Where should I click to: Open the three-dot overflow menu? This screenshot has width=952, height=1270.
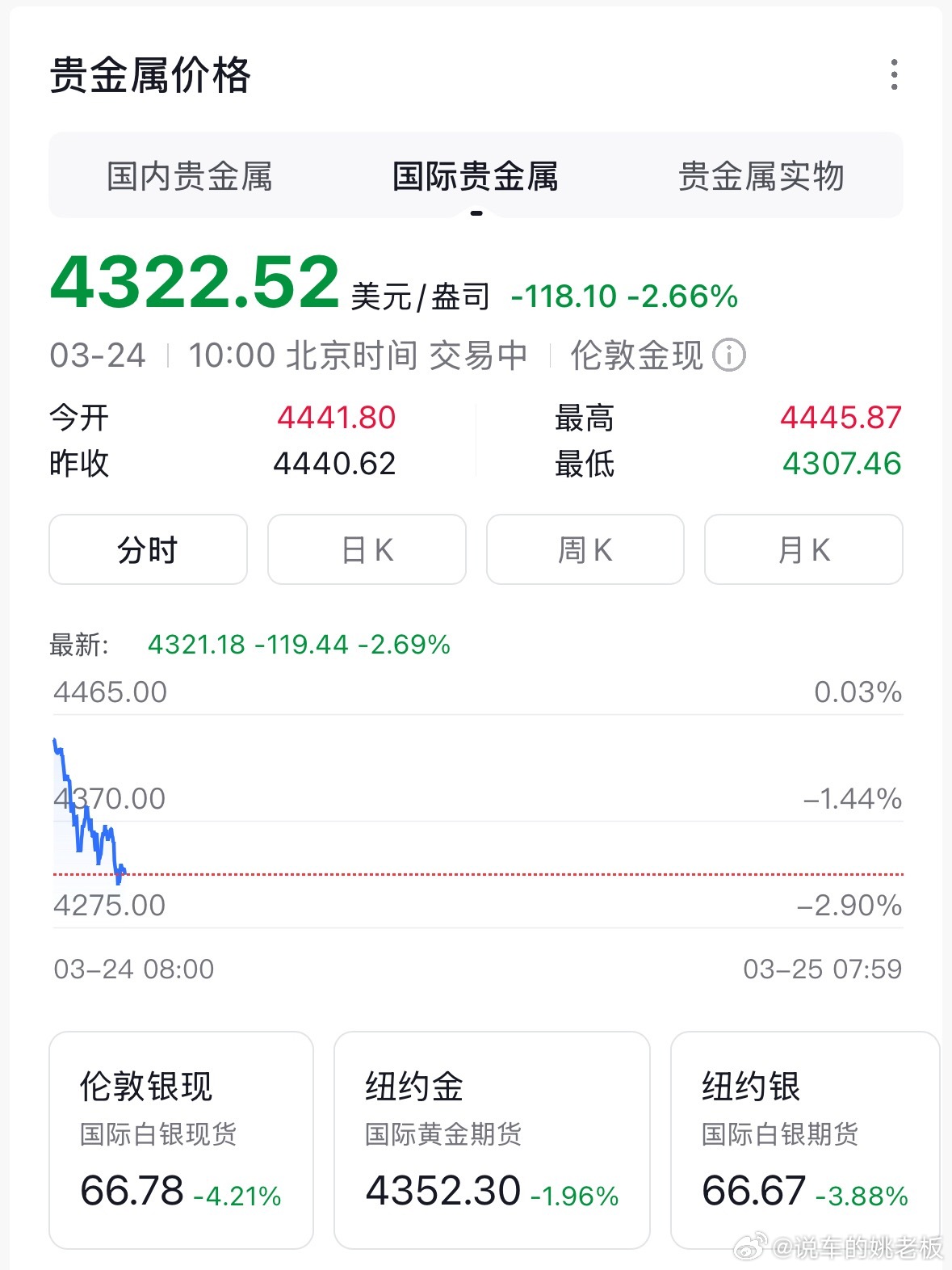893,75
